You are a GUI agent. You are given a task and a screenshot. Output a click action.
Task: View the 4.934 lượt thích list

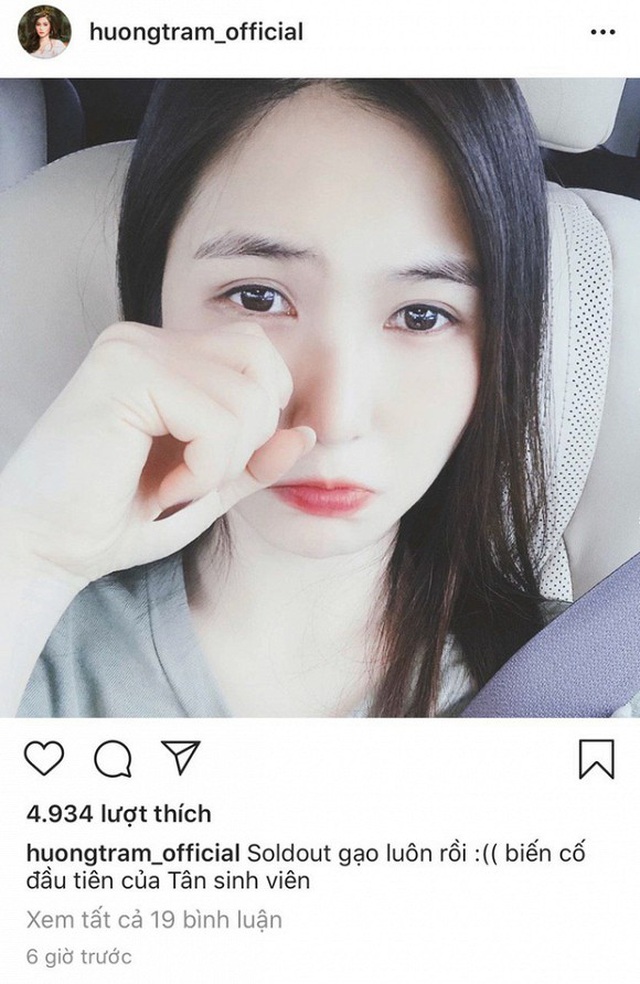(x=118, y=815)
